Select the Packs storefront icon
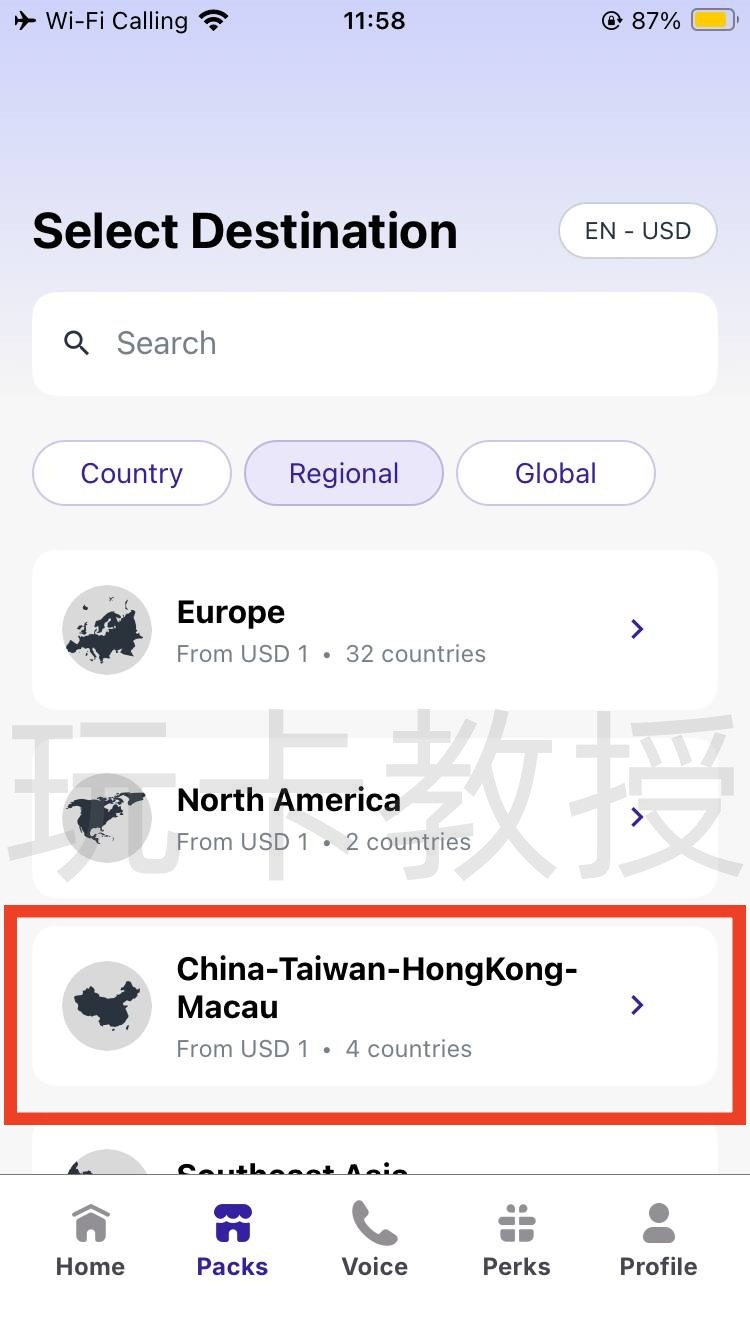This screenshot has width=750, height=1334. [x=232, y=1221]
